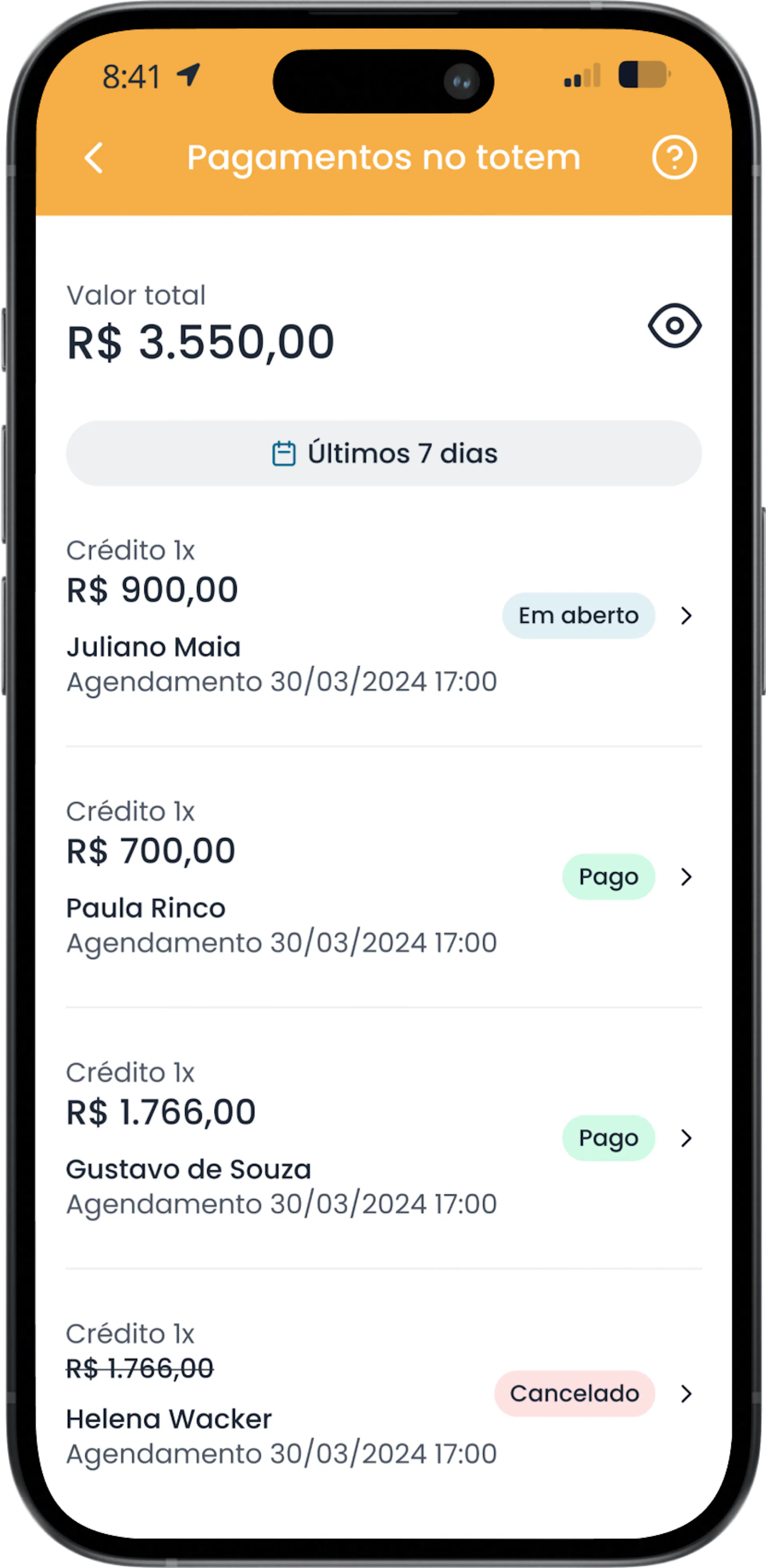Tap the back arrow in the header

[x=94, y=157]
